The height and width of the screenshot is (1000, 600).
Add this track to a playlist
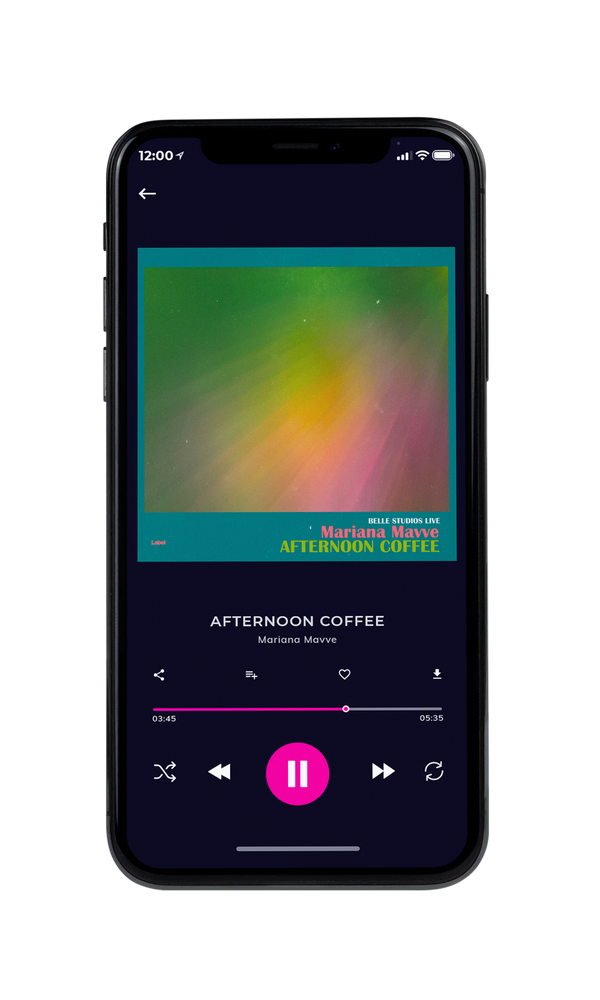click(x=251, y=675)
